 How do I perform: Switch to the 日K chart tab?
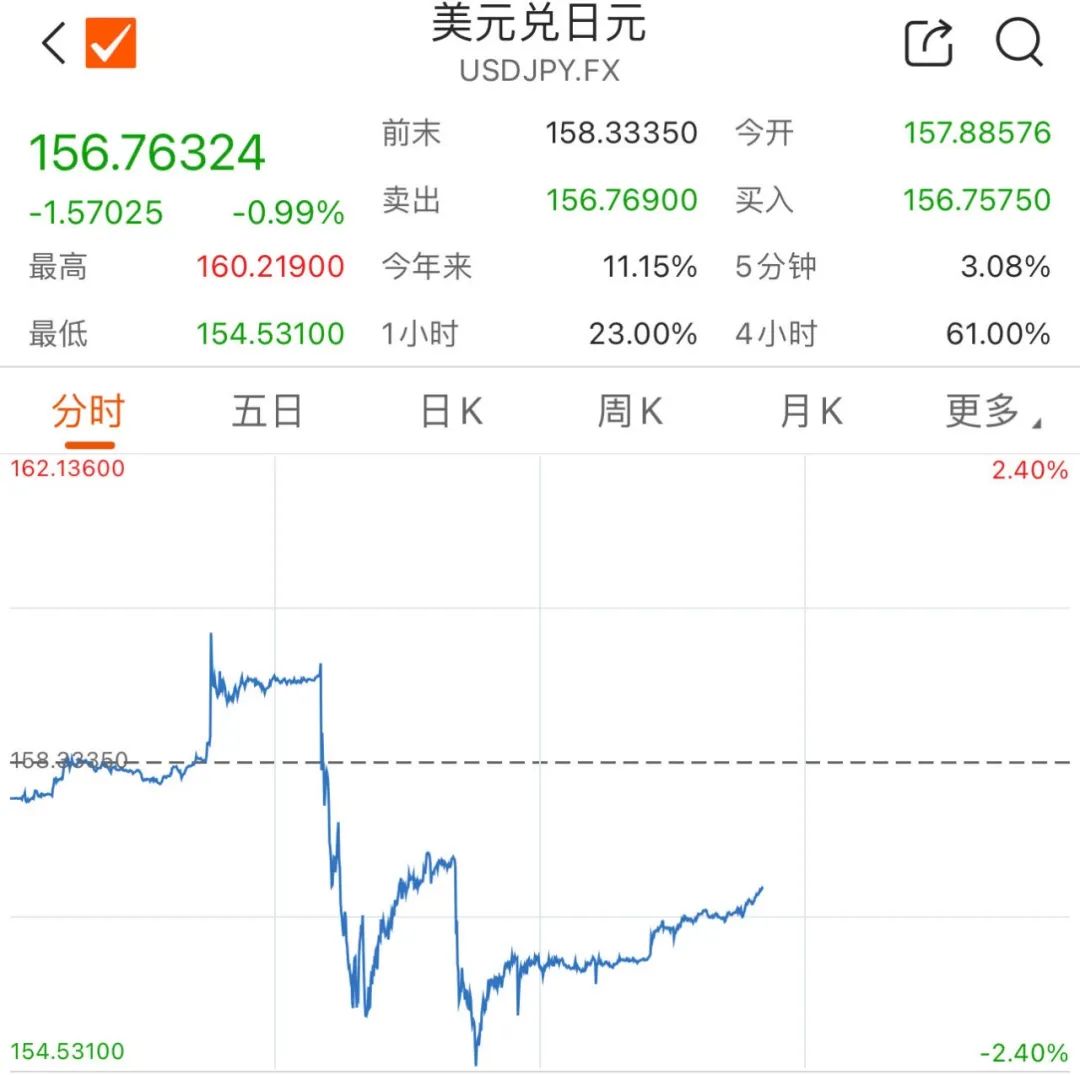click(451, 412)
